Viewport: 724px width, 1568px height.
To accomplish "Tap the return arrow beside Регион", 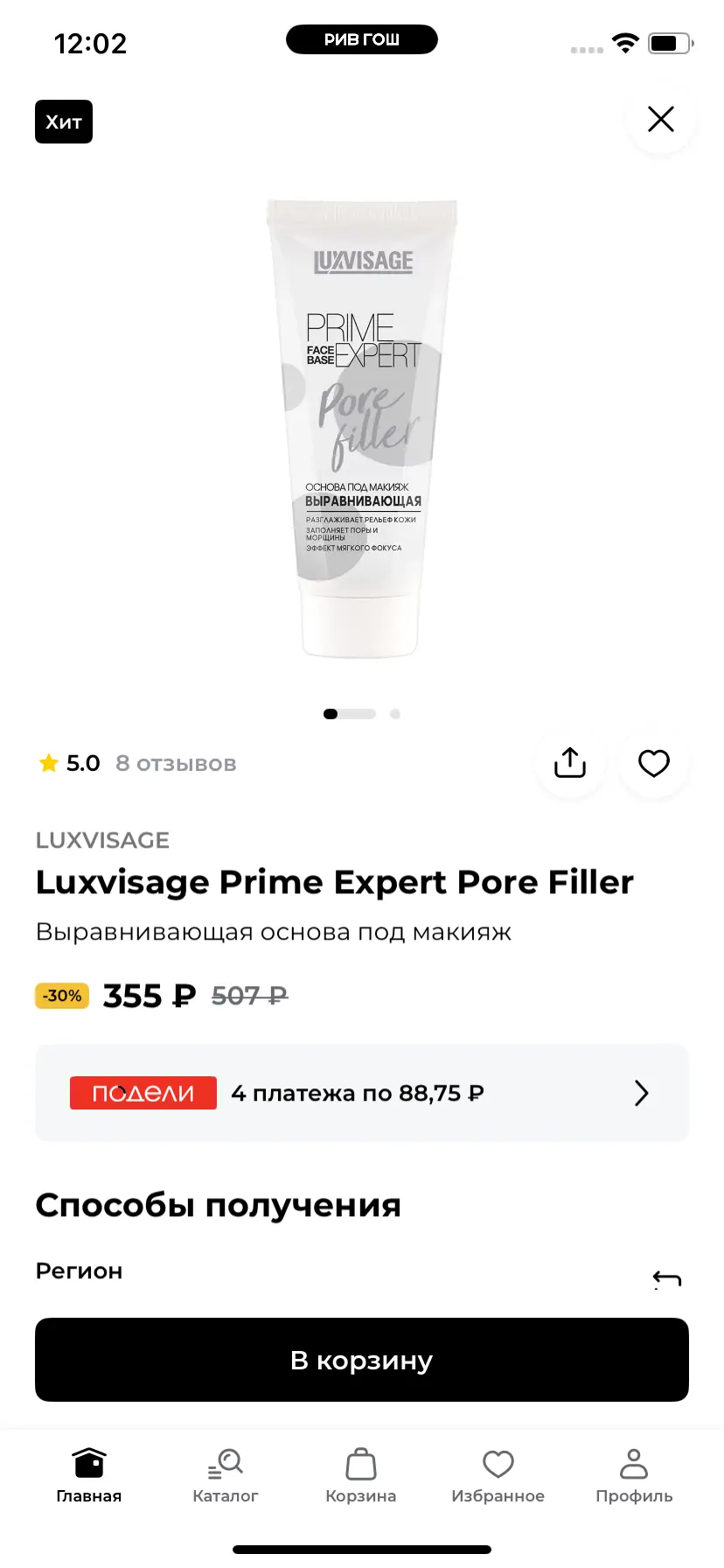I will [x=666, y=1279].
